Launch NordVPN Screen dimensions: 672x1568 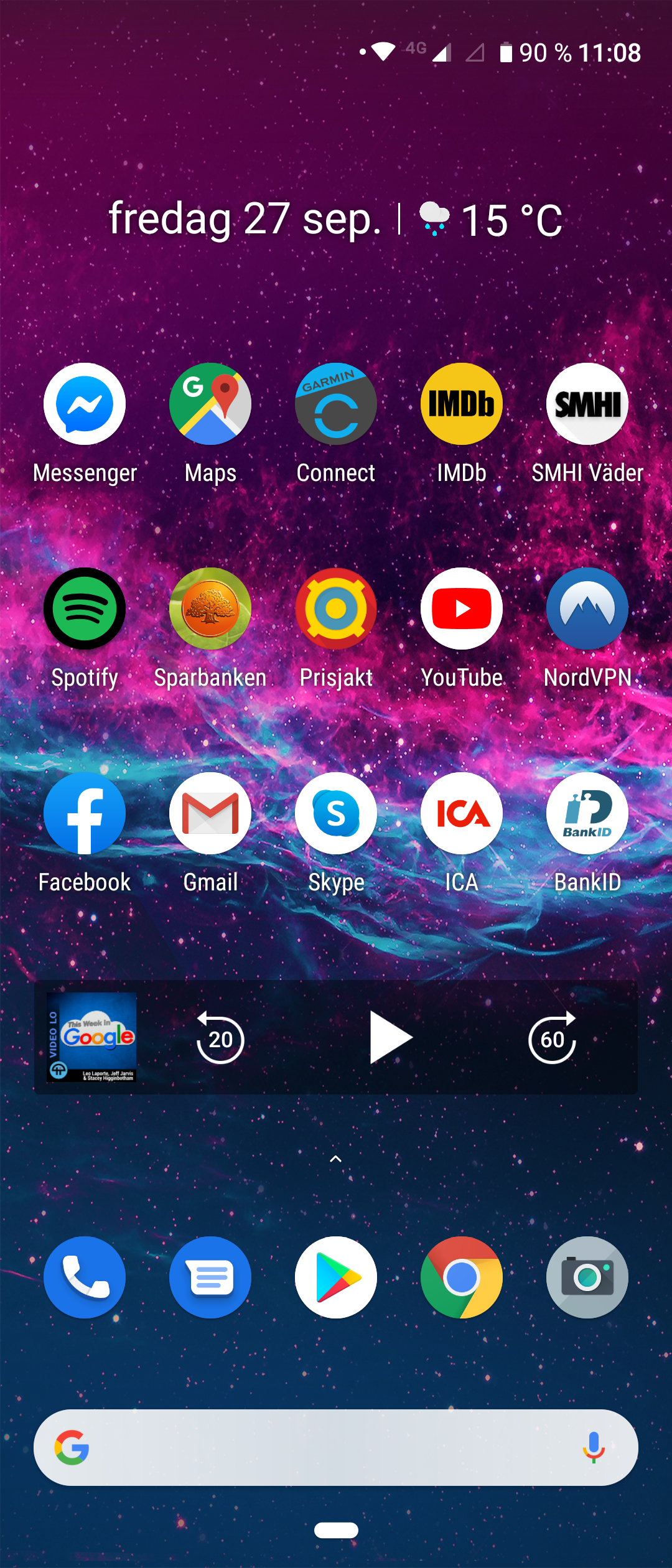(x=587, y=609)
